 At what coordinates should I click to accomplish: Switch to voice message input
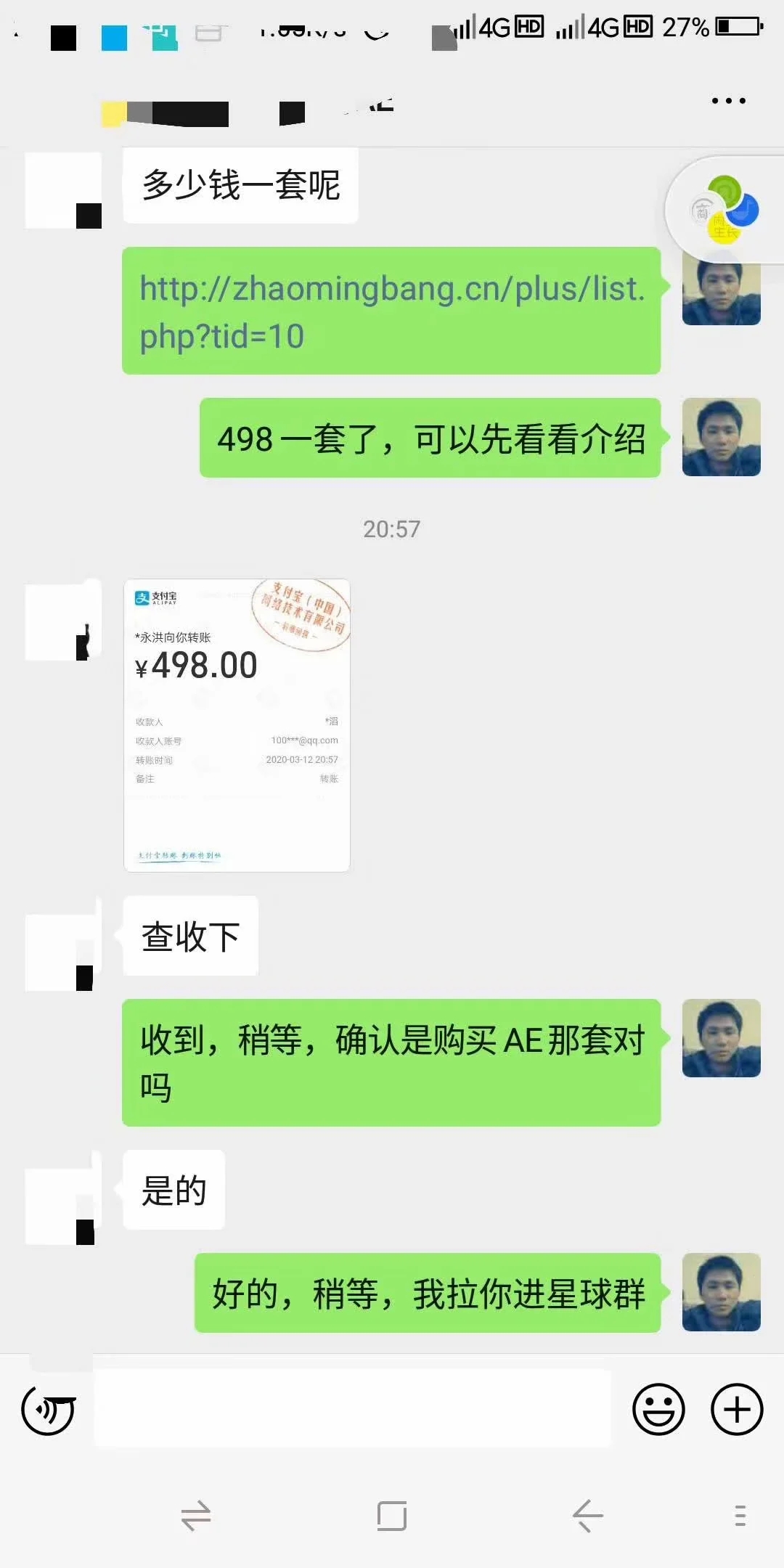click(x=49, y=1410)
